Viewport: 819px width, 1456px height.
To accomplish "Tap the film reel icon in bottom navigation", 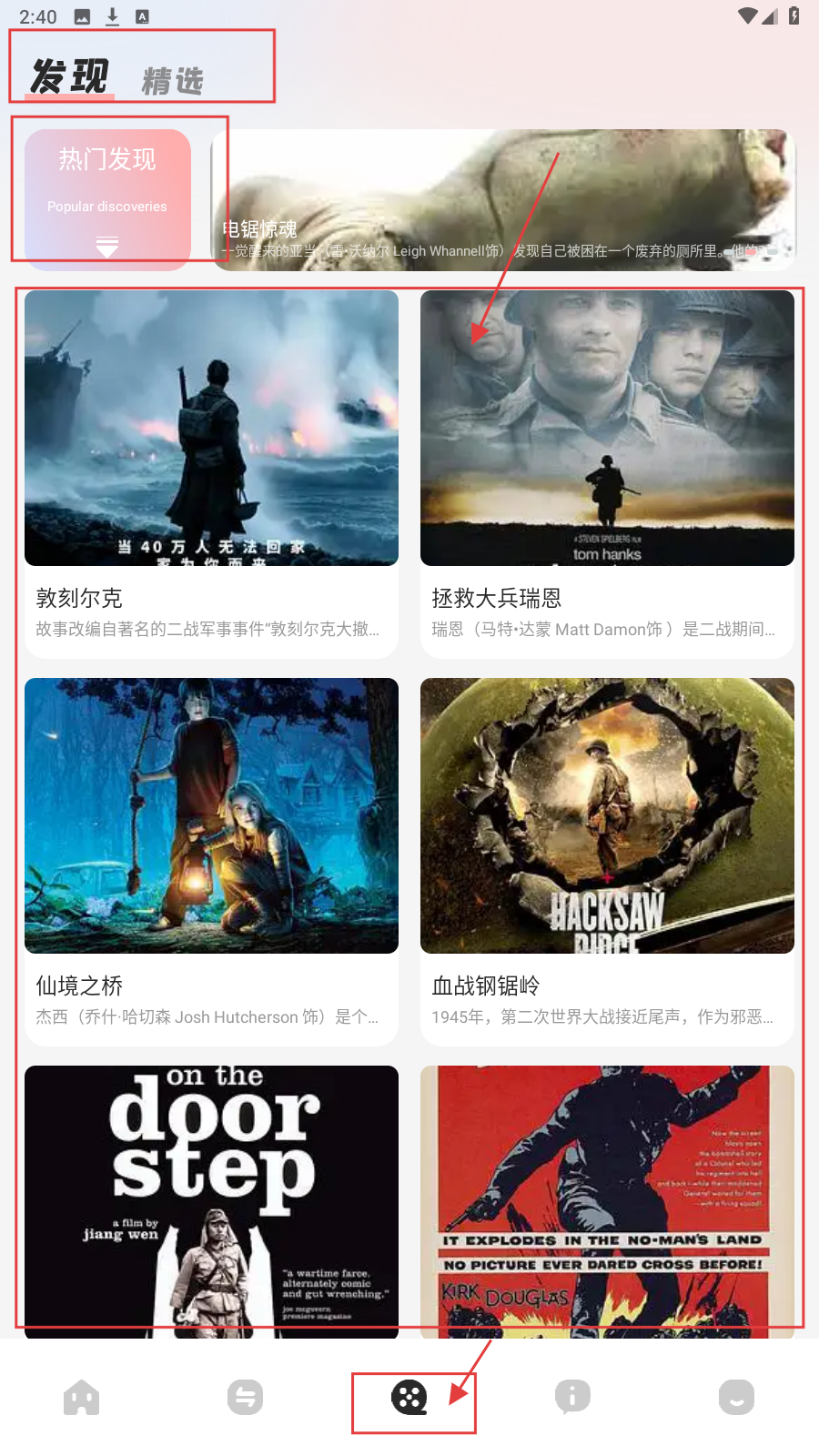I will tap(409, 1397).
